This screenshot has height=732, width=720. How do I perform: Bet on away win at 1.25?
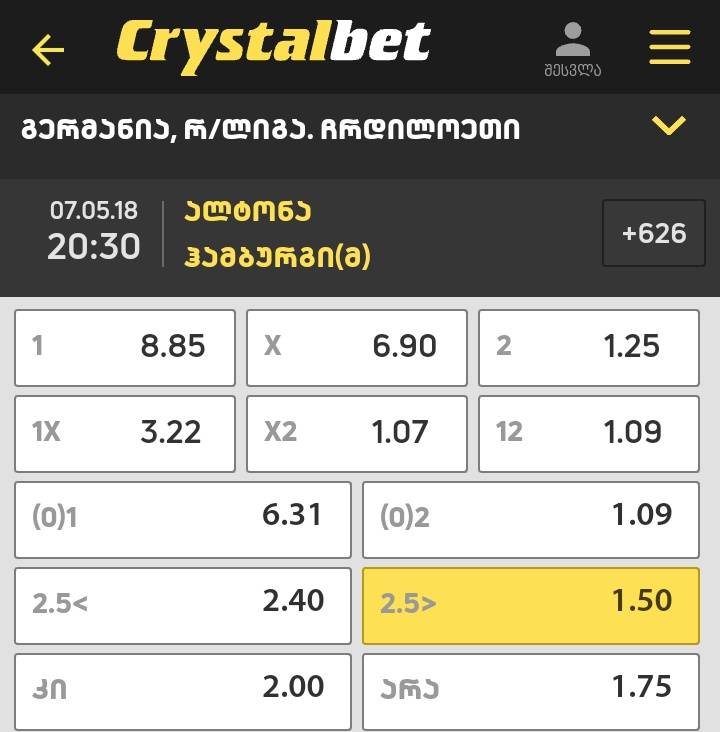point(588,347)
